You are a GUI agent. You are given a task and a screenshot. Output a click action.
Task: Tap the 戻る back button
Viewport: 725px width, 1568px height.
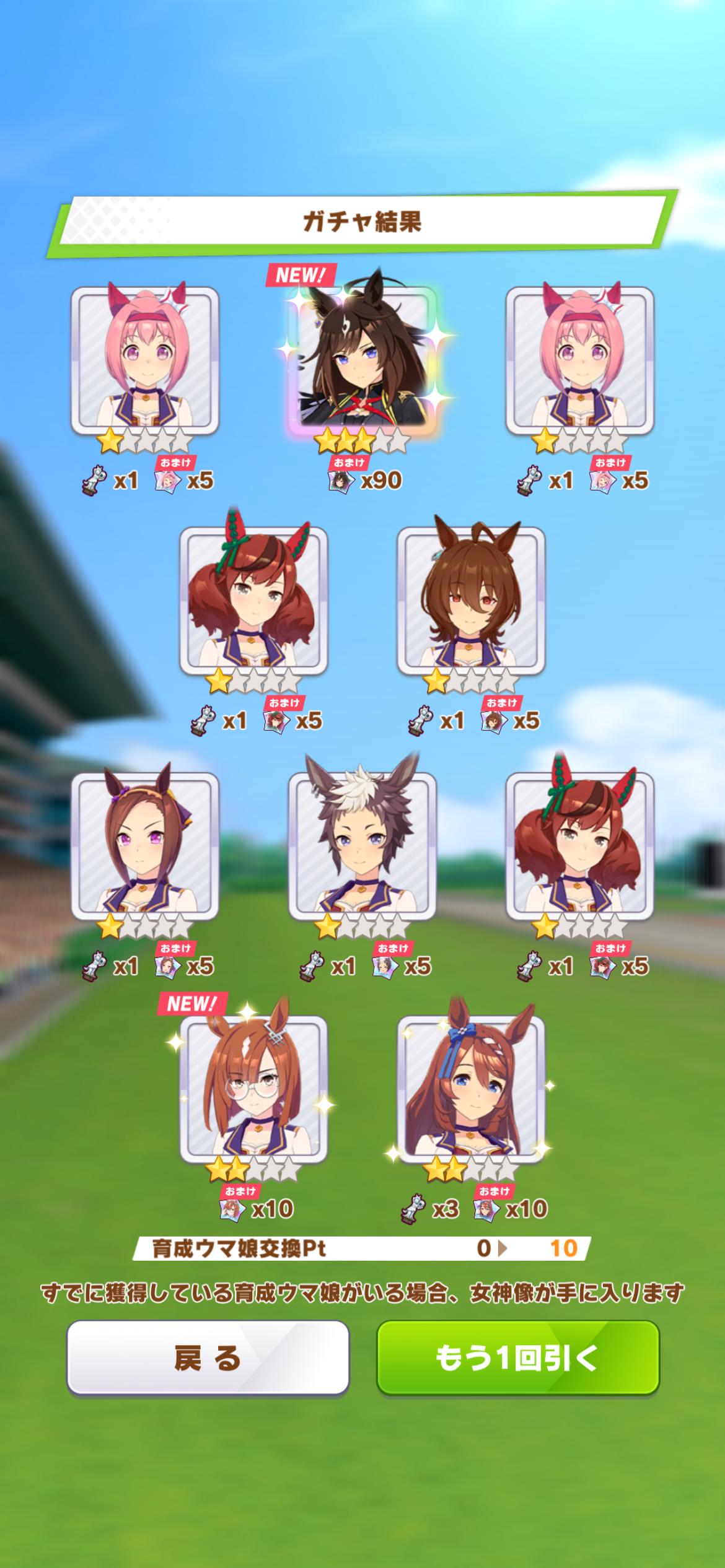pyautogui.click(x=208, y=1357)
